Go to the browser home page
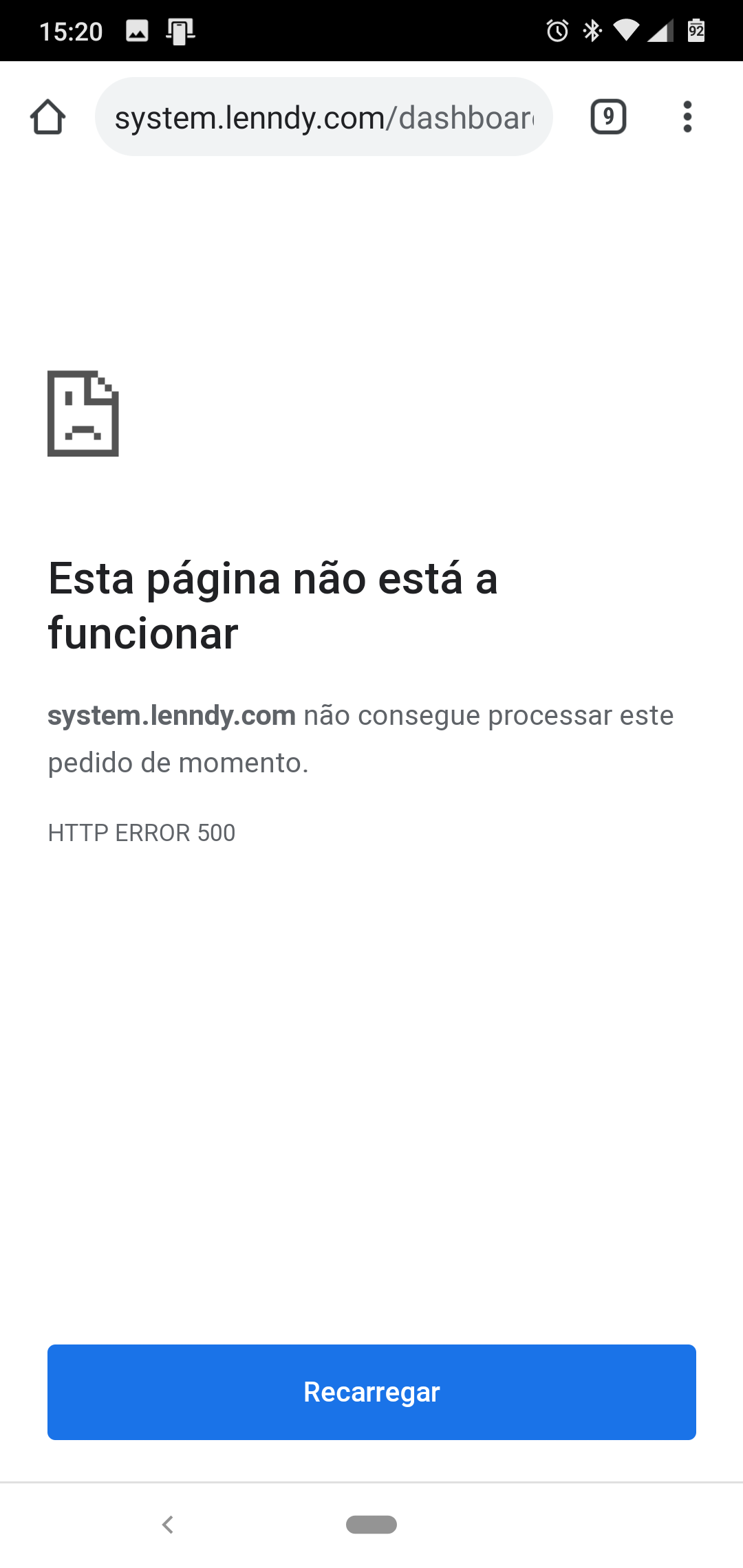Image resolution: width=743 pixels, height=1568 pixels. click(x=47, y=117)
